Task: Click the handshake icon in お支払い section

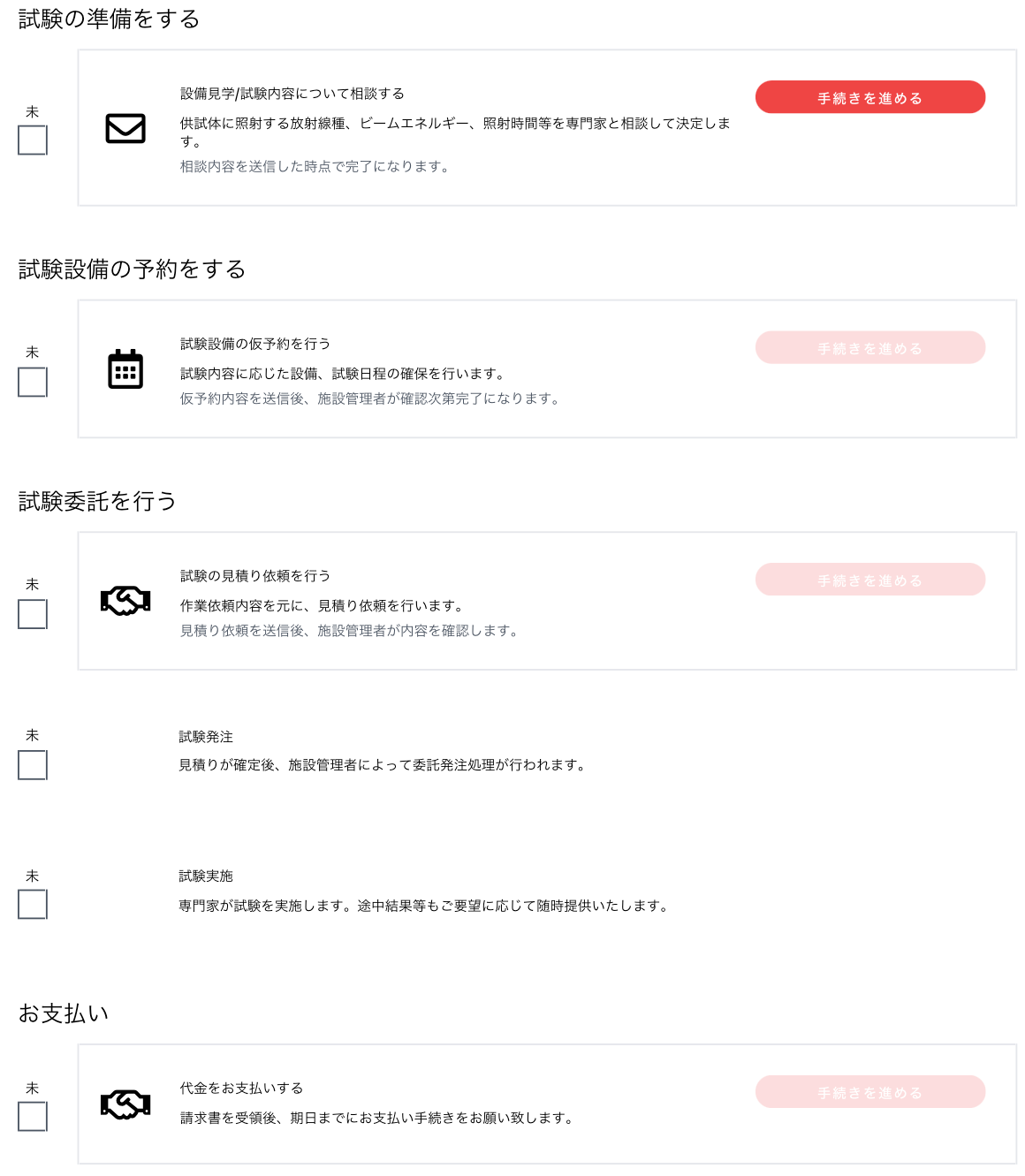Action: (x=125, y=1104)
